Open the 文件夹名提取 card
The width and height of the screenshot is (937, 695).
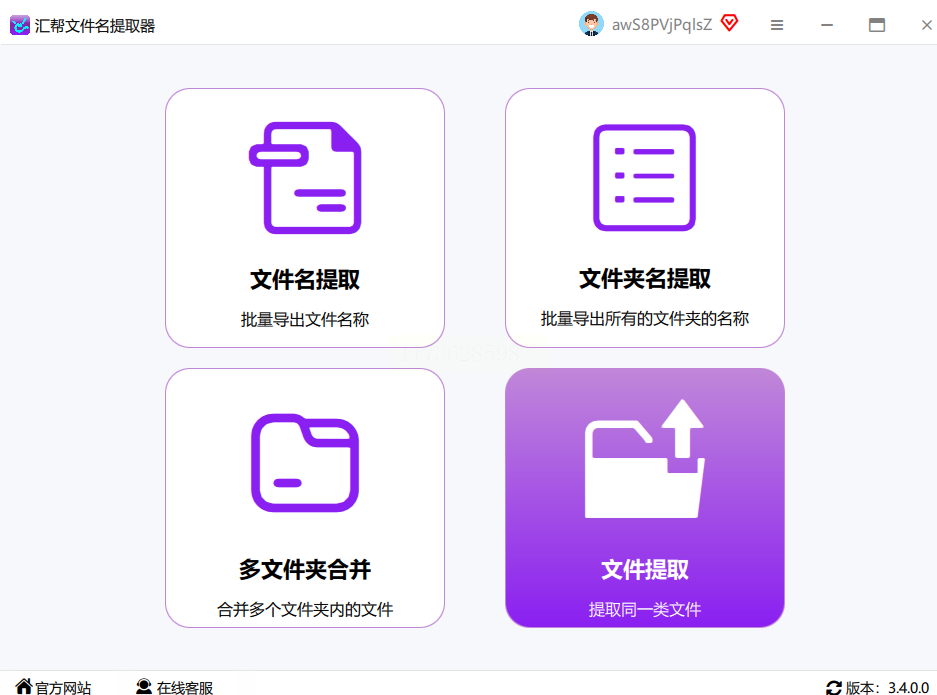click(x=644, y=218)
